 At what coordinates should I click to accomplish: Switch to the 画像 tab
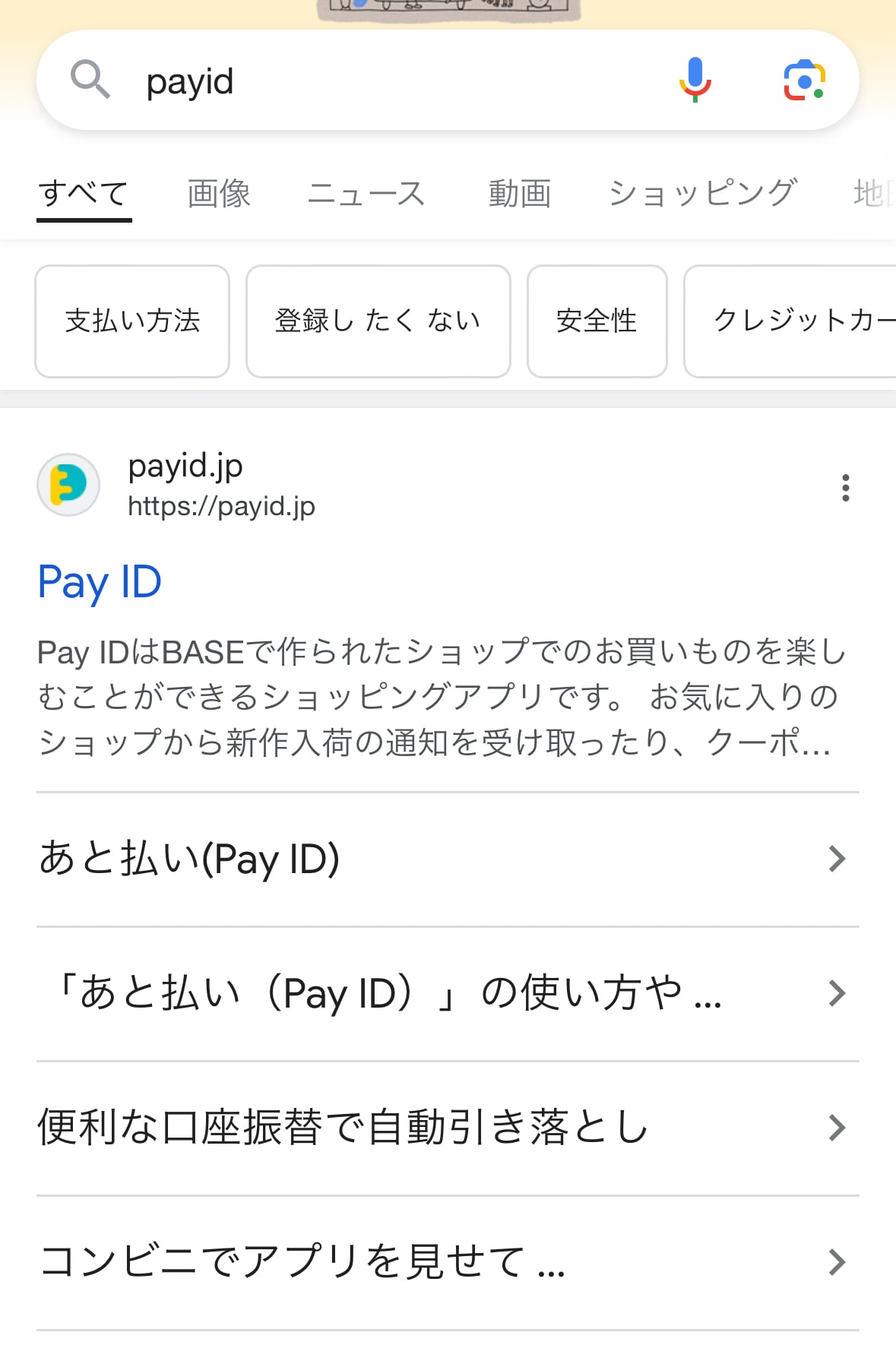pyautogui.click(x=219, y=194)
